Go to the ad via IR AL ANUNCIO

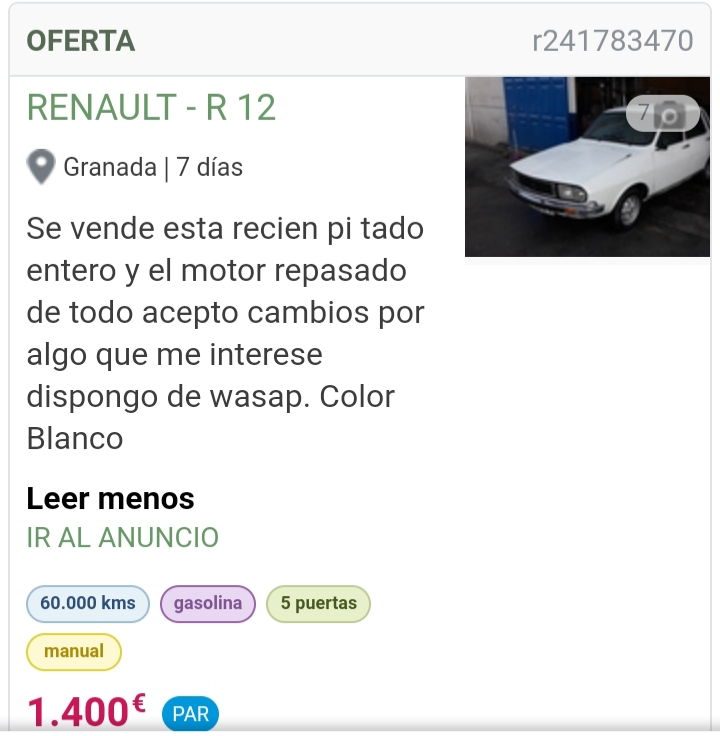pos(122,538)
